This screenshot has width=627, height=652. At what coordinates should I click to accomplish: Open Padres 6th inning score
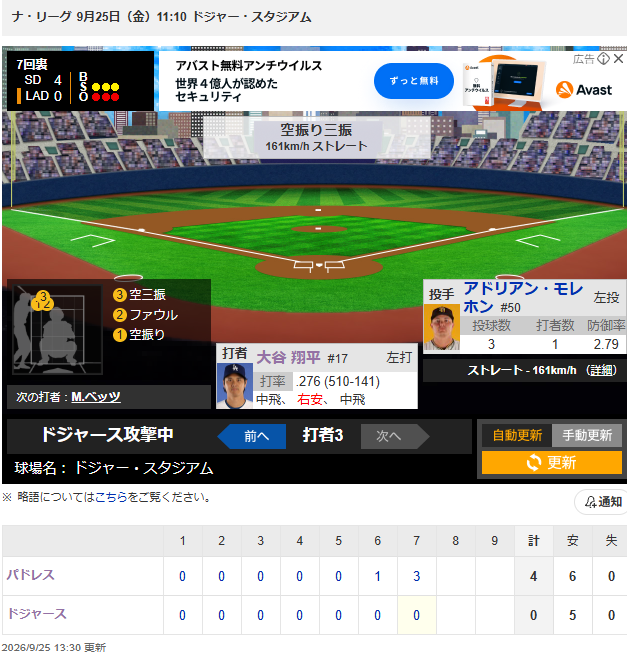tap(377, 576)
